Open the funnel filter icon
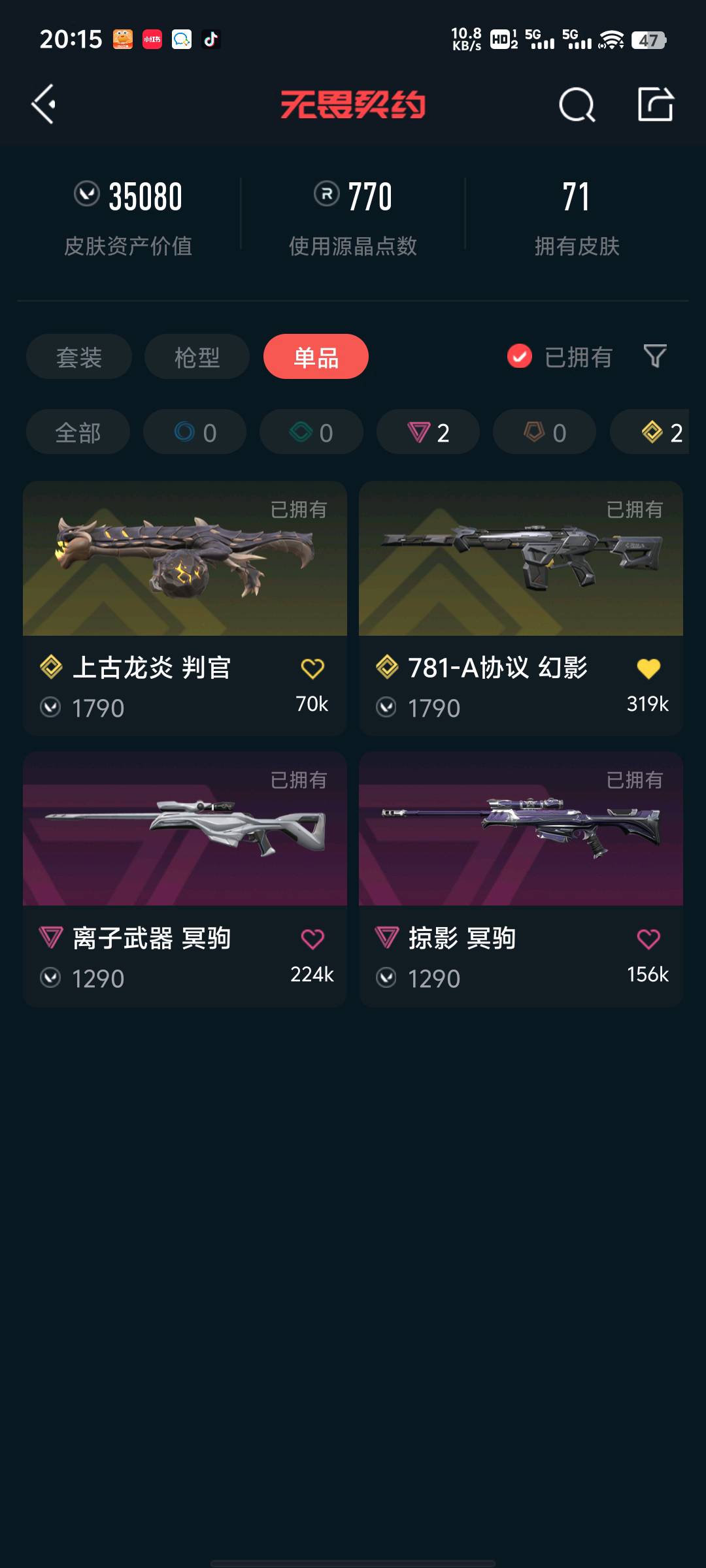This screenshot has width=706, height=1568. click(655, 356)
